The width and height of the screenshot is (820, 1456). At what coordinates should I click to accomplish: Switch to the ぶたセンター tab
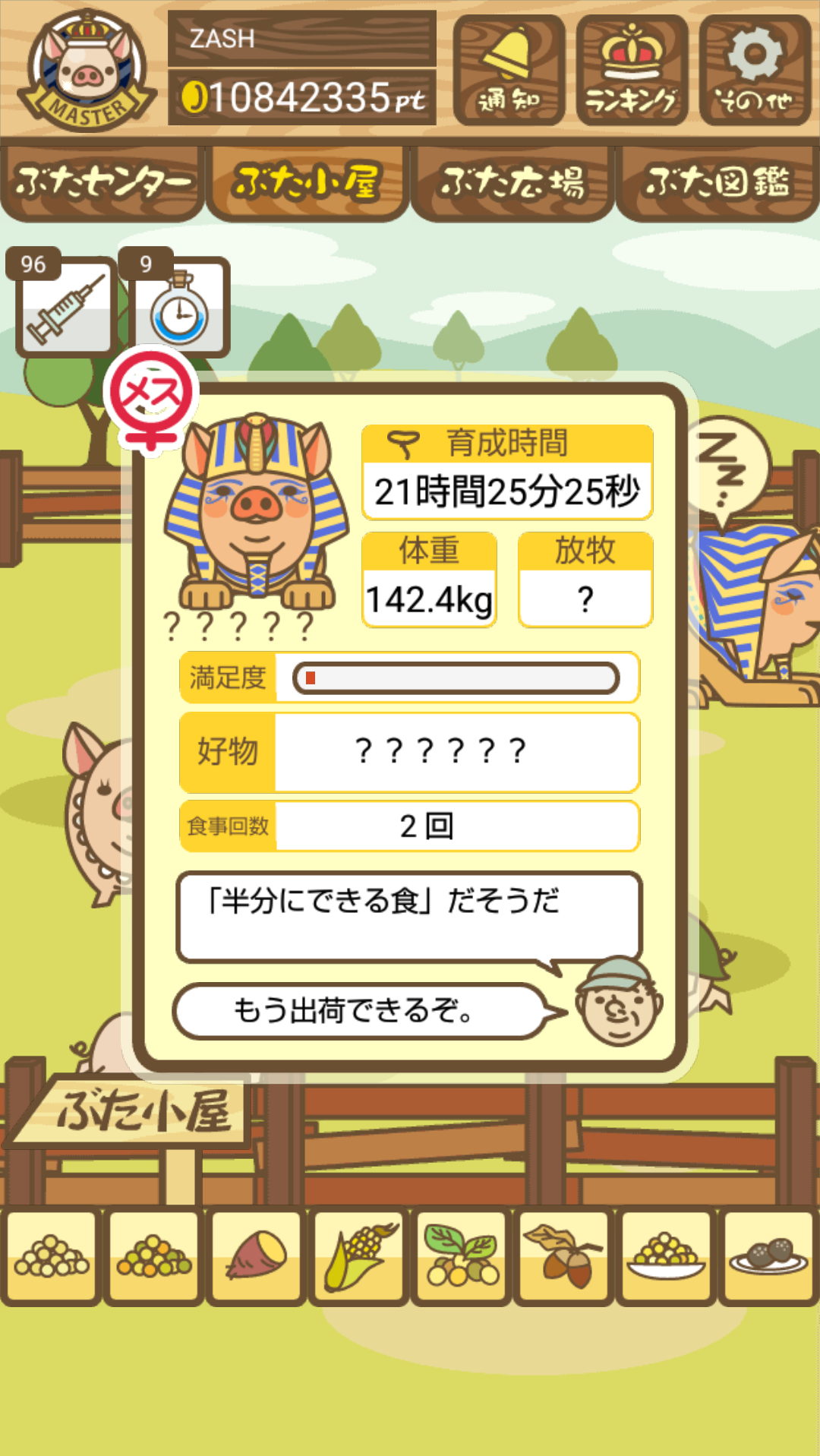click(102, 183)
